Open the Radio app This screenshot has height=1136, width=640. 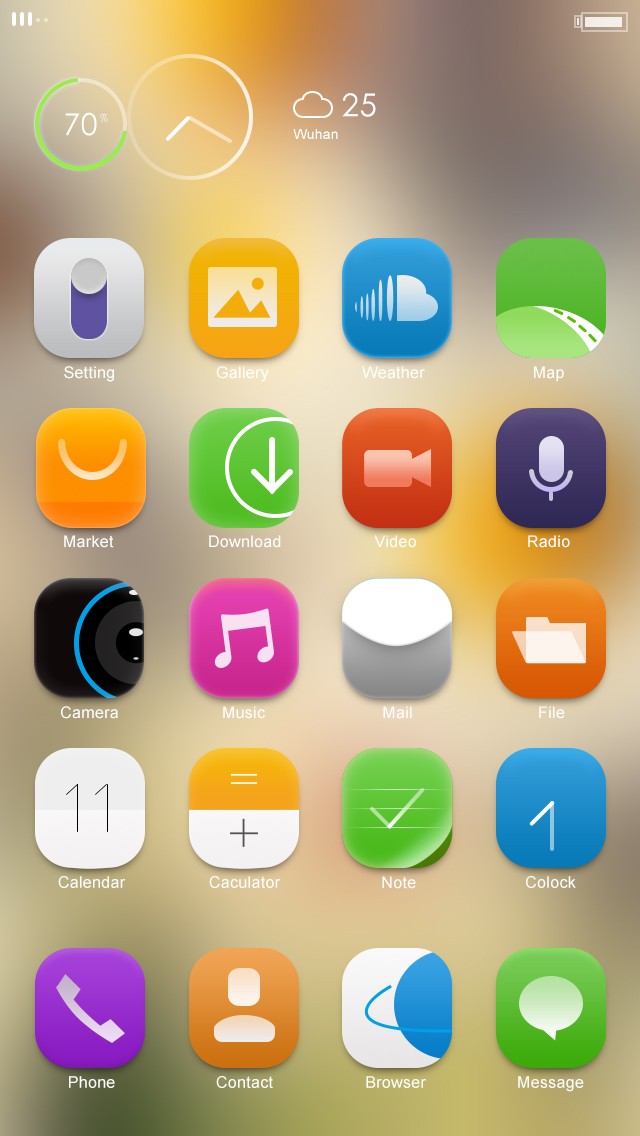(x=550, y=467)
